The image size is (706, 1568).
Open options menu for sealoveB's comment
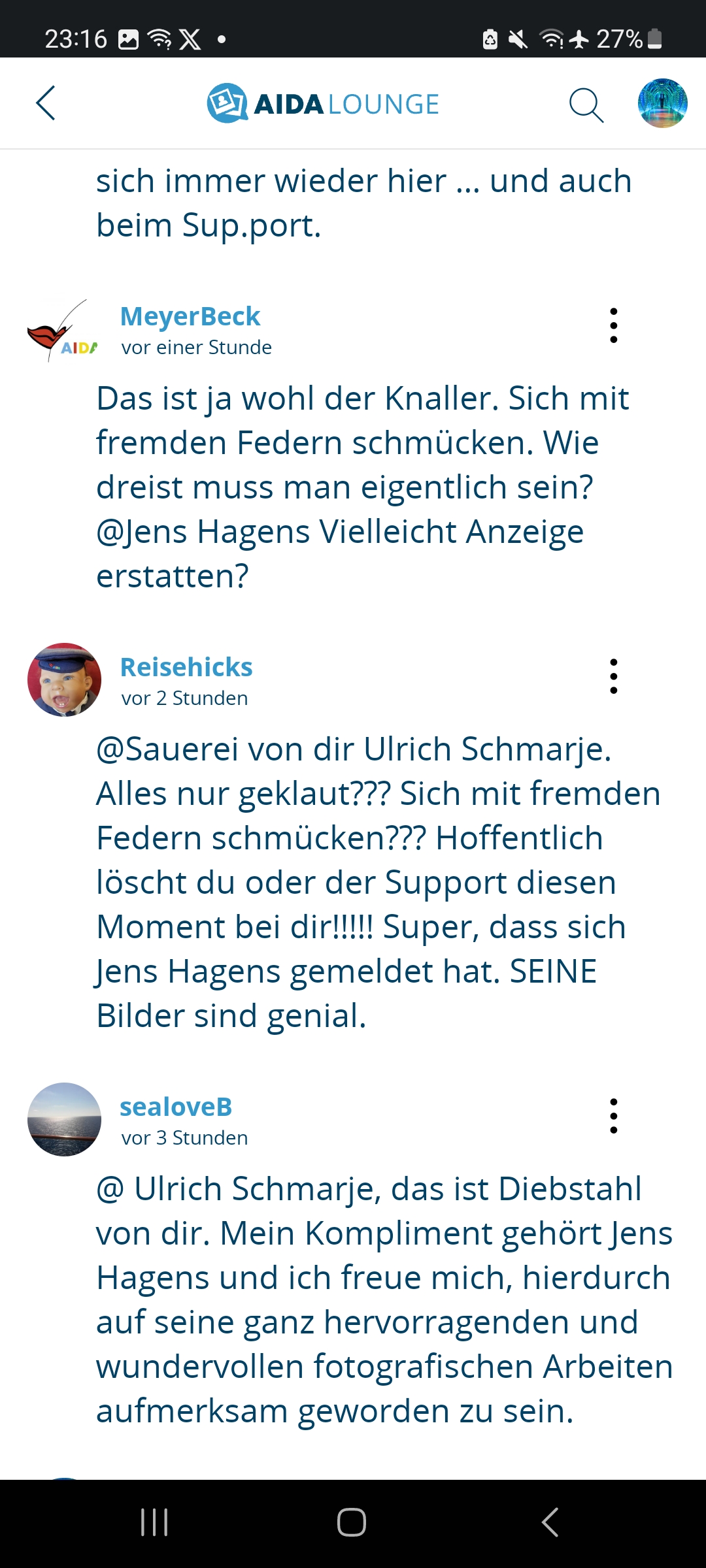pyautogui.click(x=613, y=1116)
